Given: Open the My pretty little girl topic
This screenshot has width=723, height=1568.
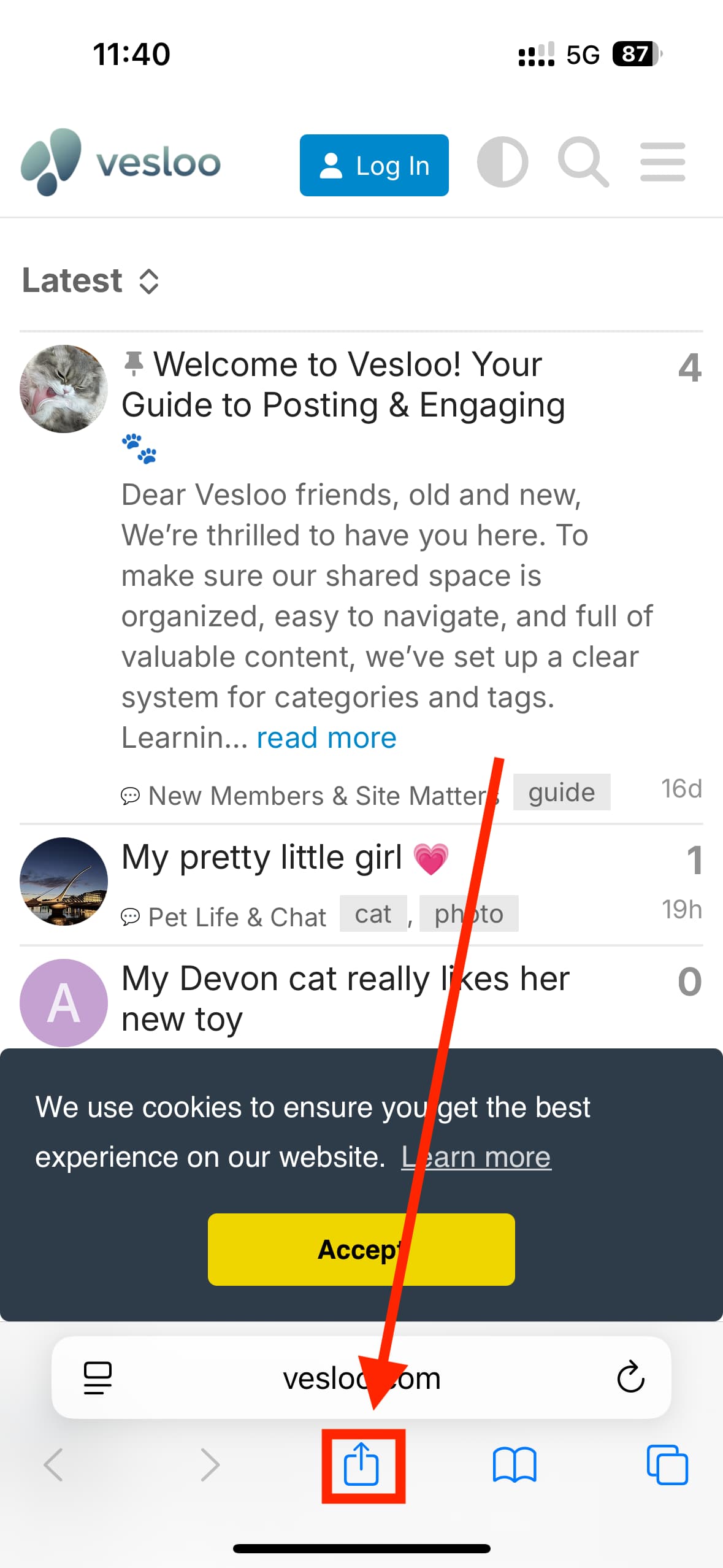Looking at the screenshot, I should pyautogui.click(x=262, y=857).
